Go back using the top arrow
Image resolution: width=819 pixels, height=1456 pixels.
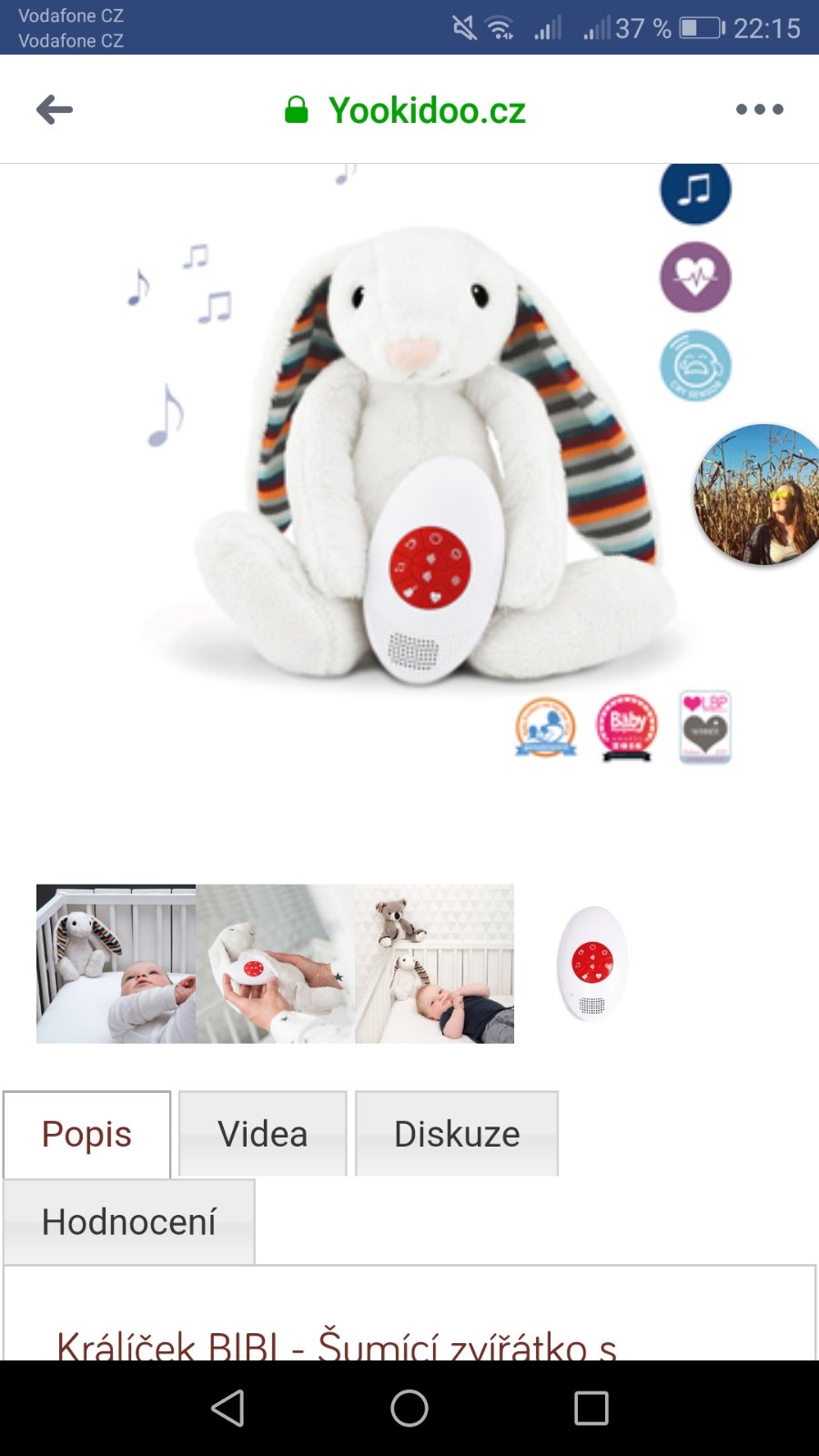[x=55, y=110]
